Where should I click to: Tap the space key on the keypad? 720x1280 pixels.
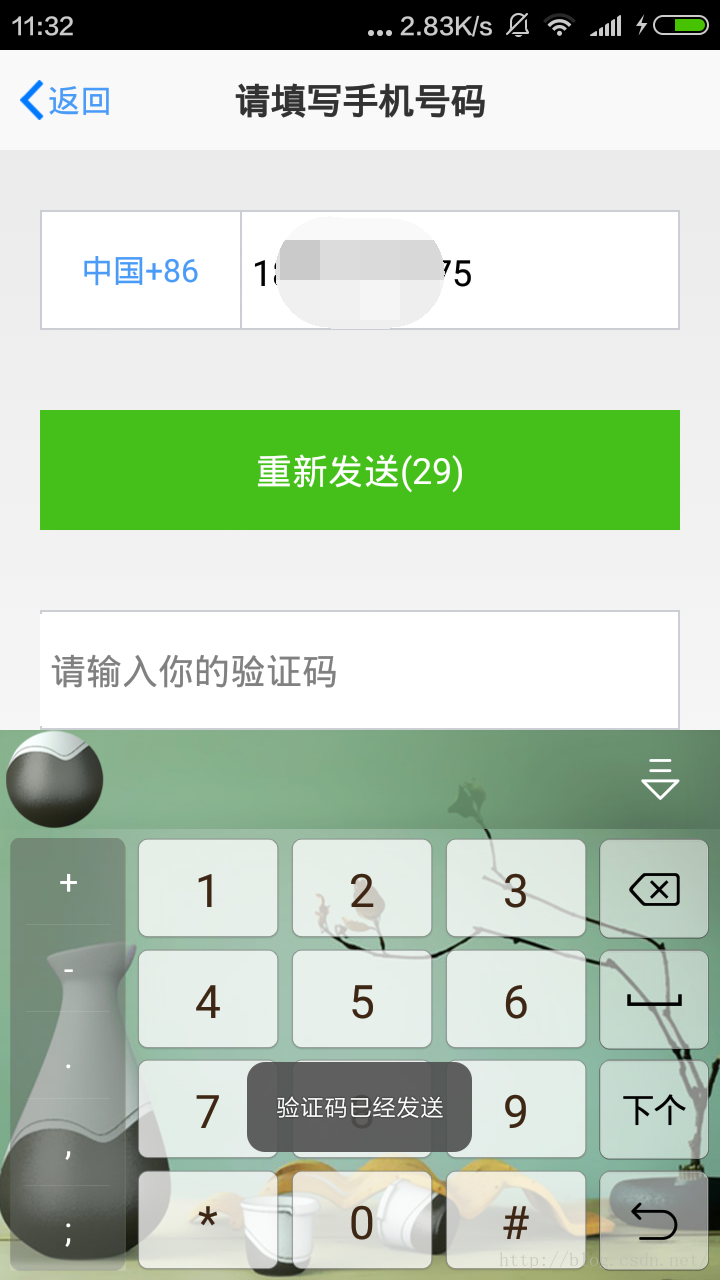(654, 1000)
